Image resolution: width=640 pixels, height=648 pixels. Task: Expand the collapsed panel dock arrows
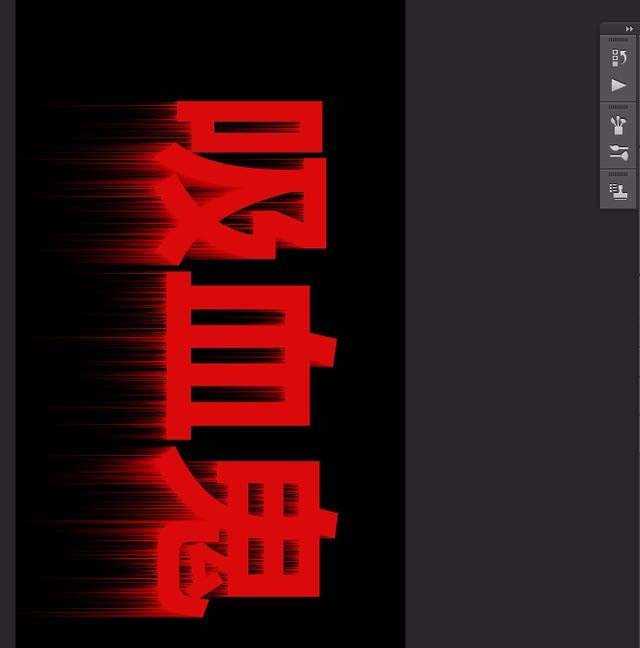coord(629,28)
